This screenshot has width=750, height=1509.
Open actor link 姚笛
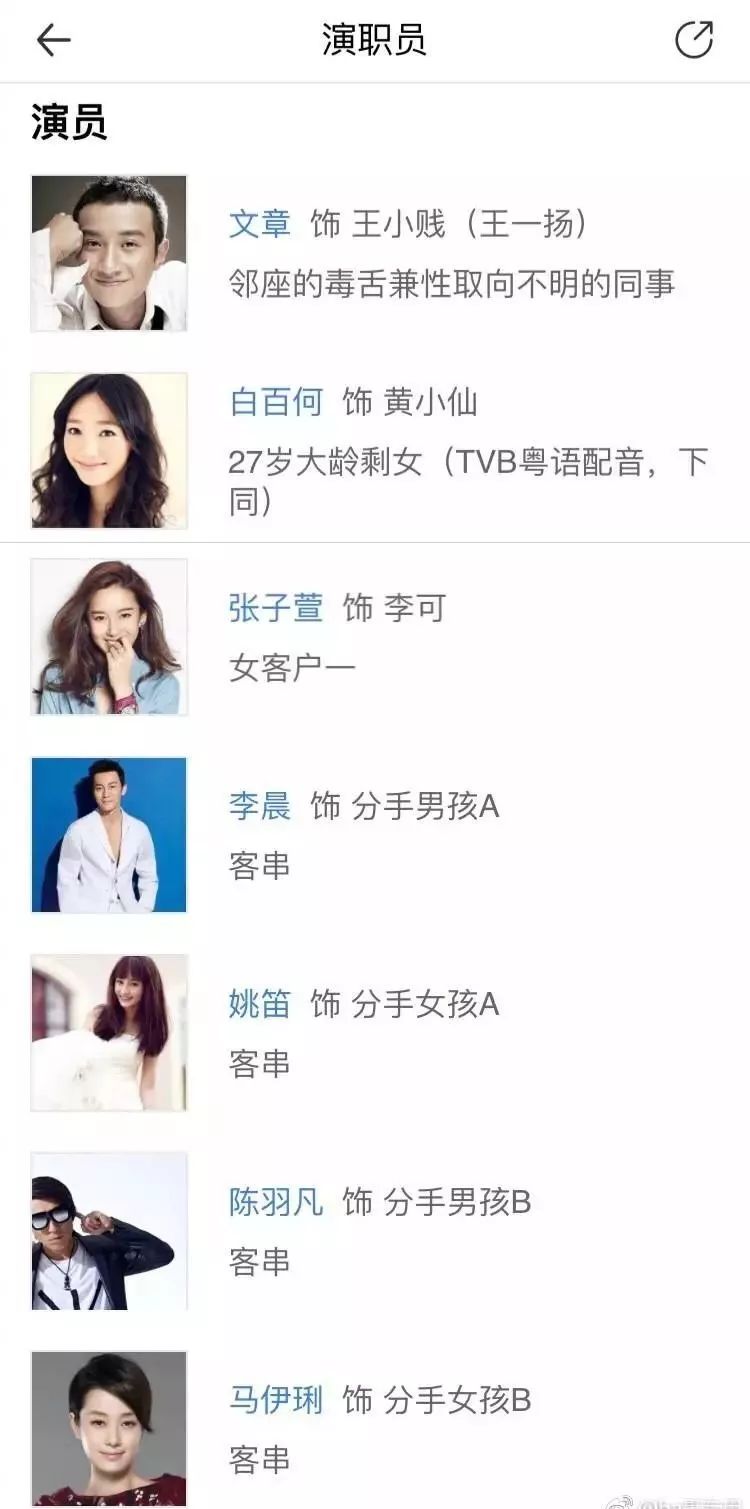(257, 1004)
